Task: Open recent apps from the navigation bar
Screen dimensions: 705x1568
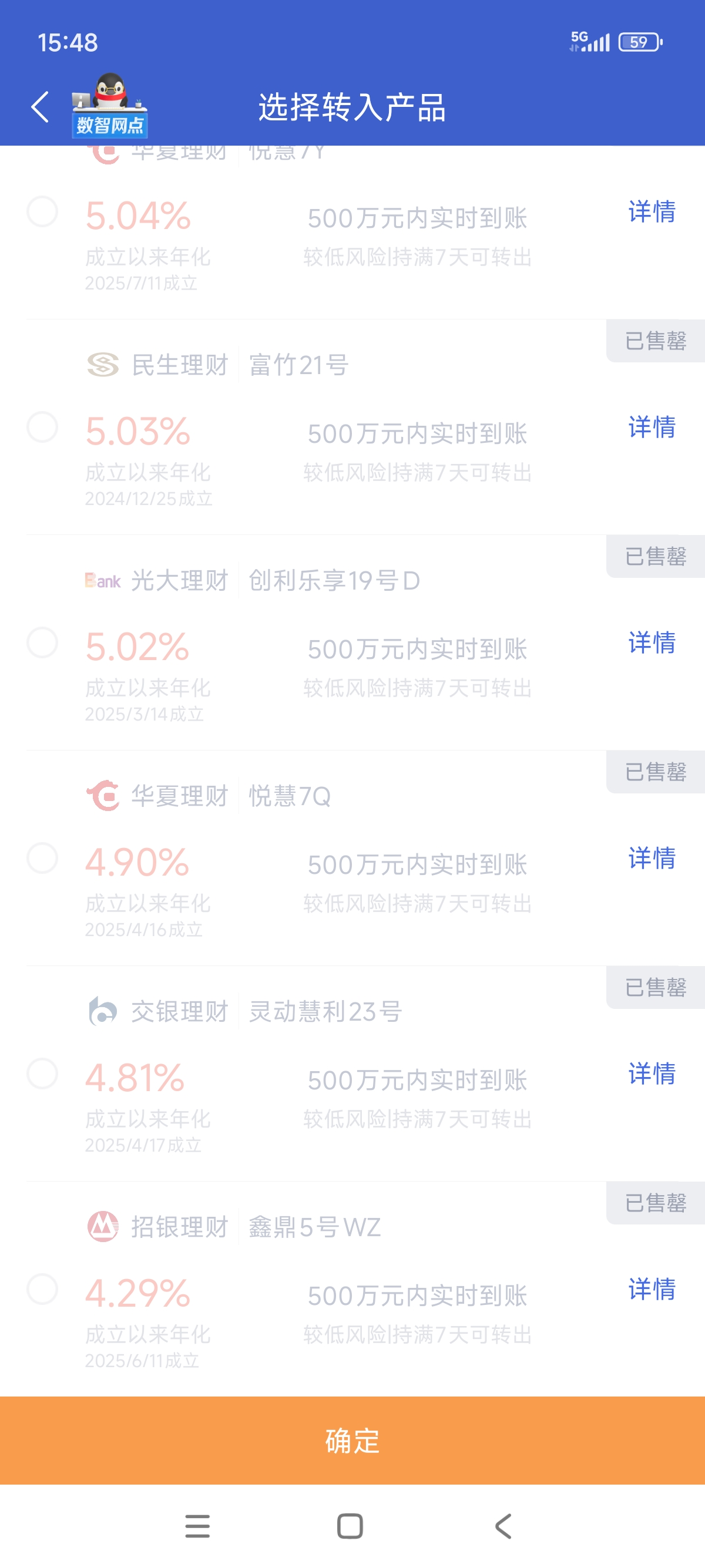Action: (x=197, y=1526)
